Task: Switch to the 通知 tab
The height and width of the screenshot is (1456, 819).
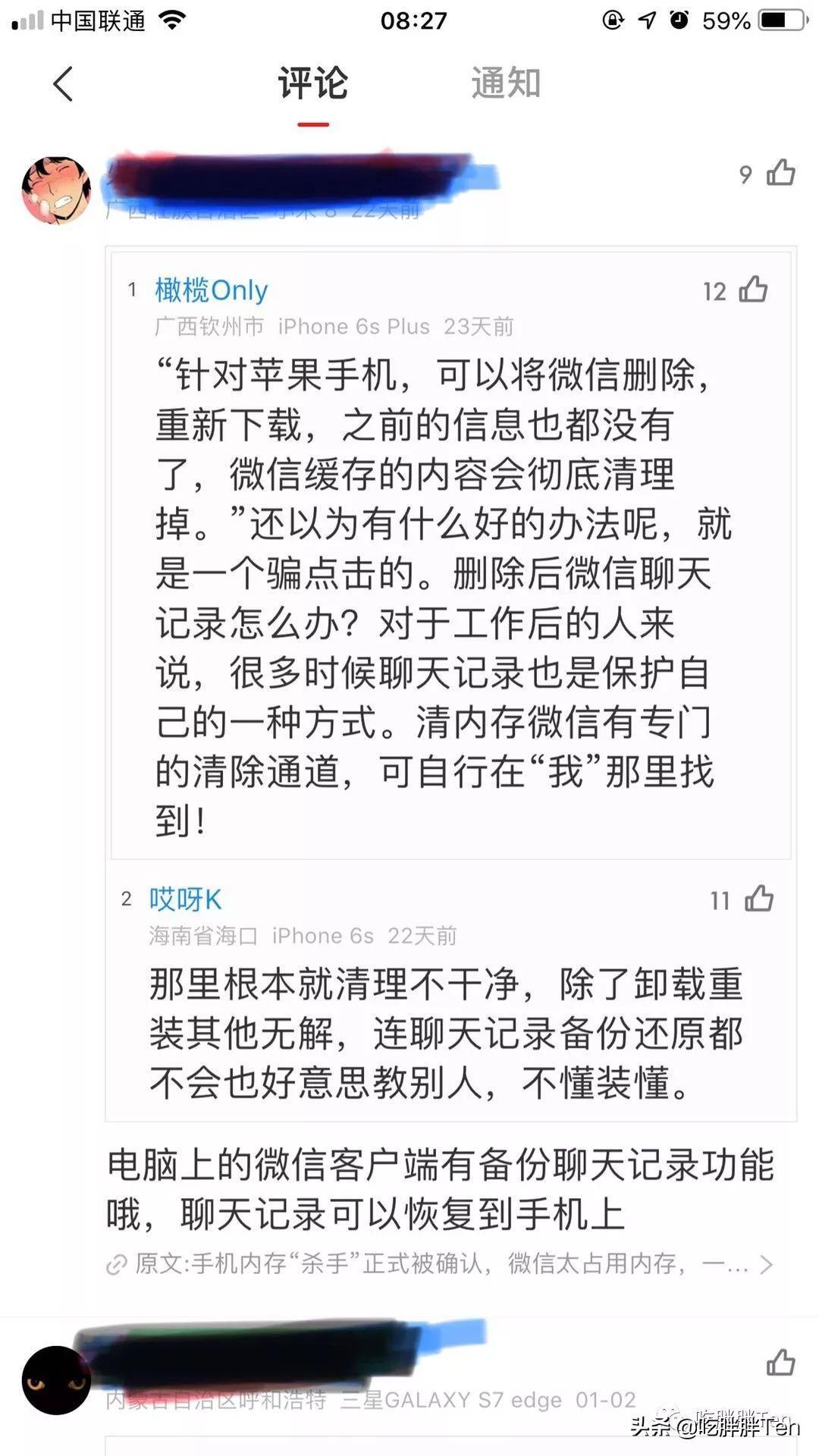Action: pyautogui.click(x=506, y=83)
